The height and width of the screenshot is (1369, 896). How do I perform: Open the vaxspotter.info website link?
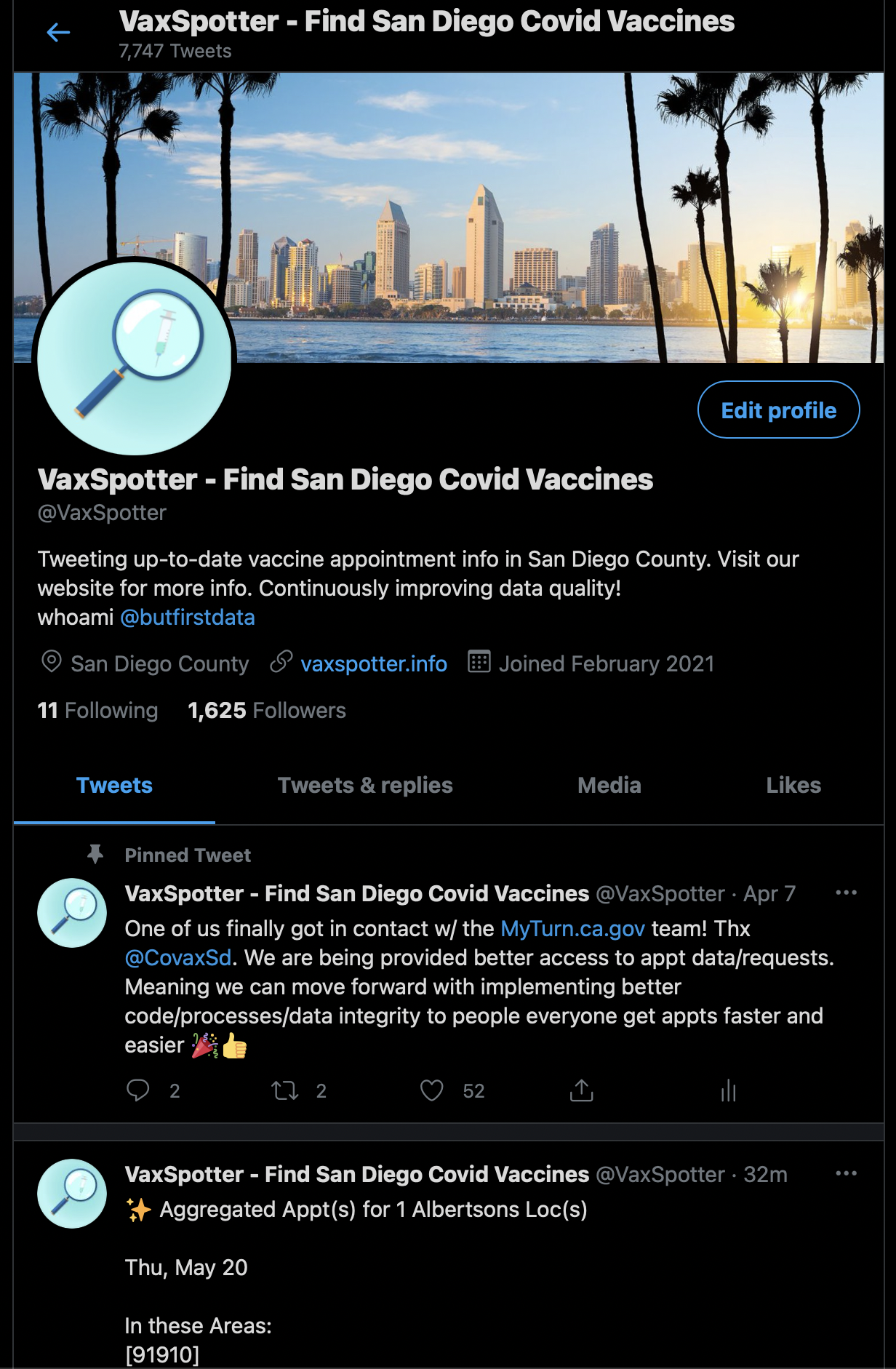(x=373, y=663)
